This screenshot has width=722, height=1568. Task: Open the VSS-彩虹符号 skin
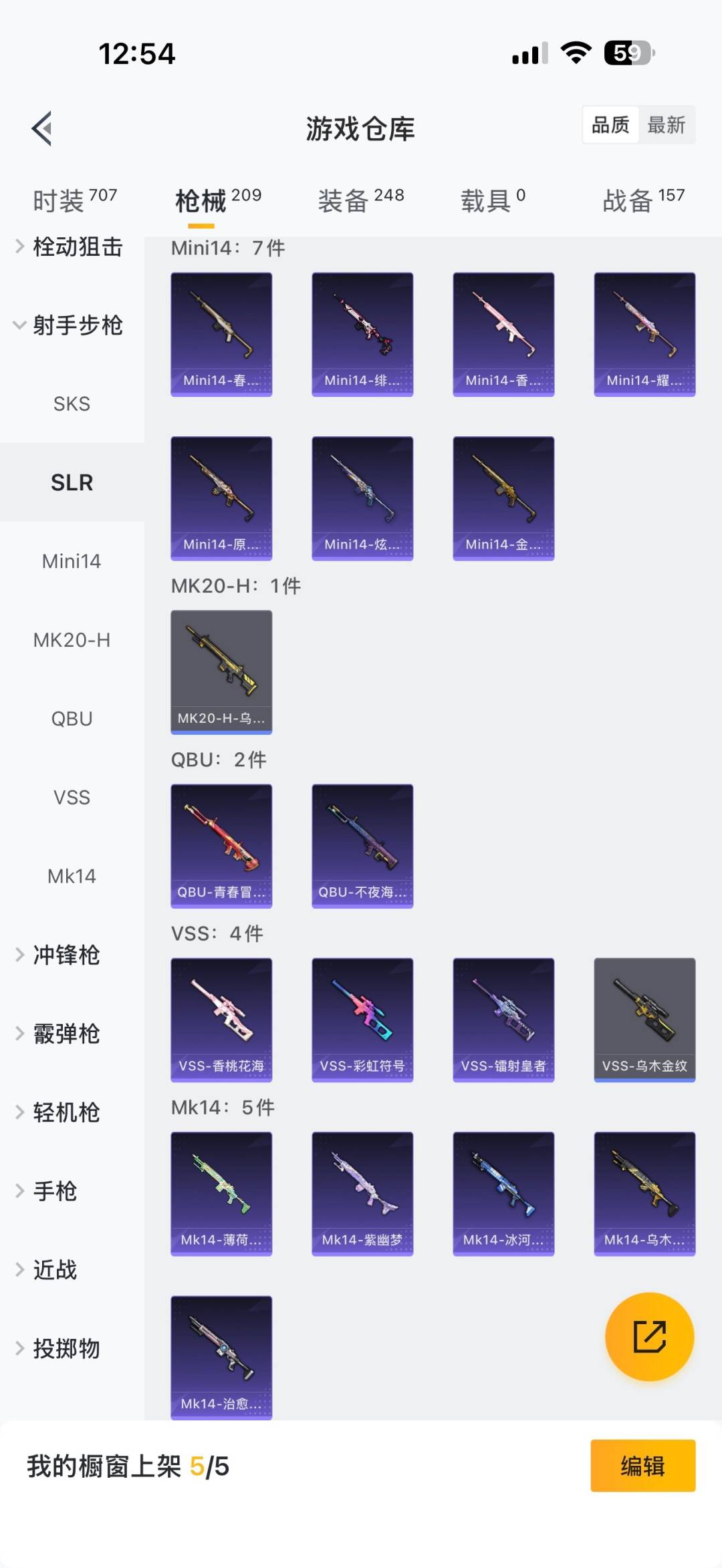pyautogui.click(x=362, y=1019)
